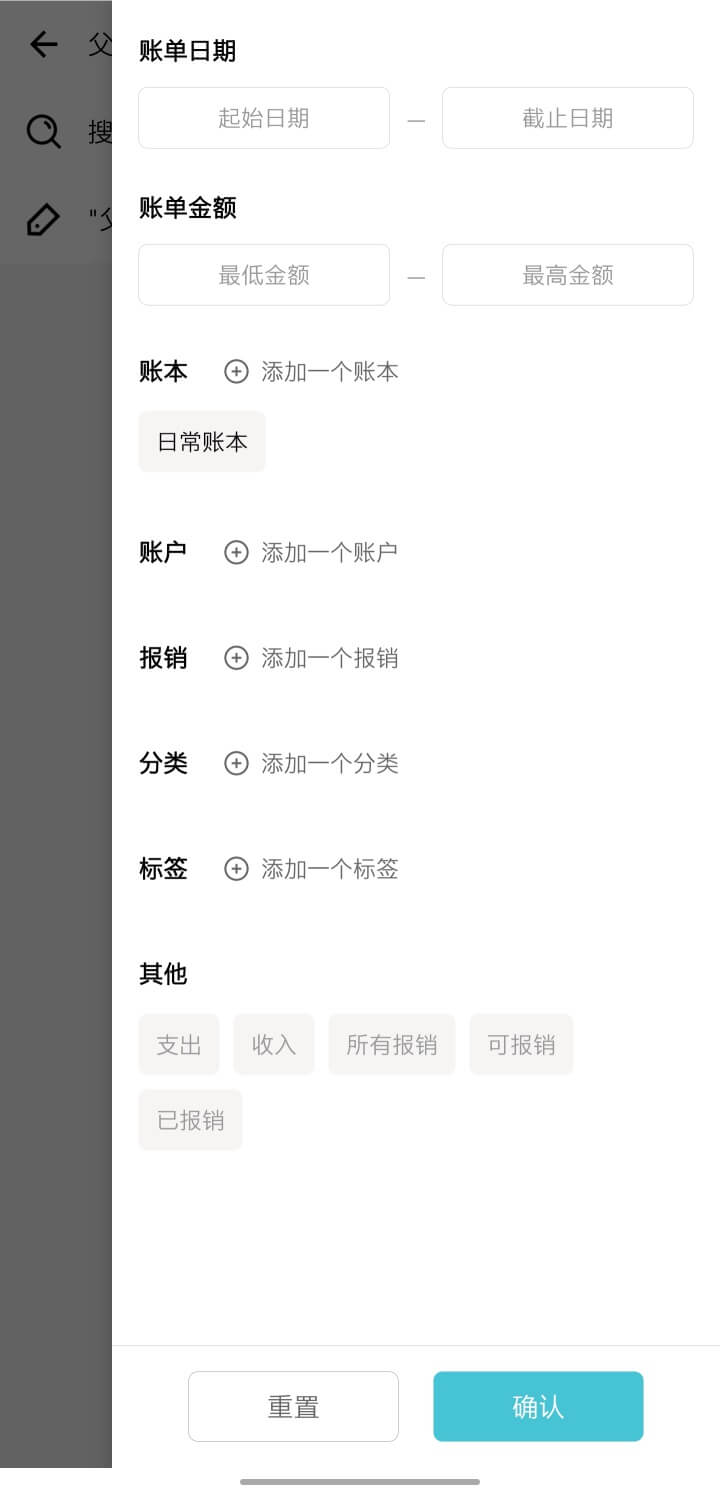
Task: Go back using the arrow icon
Action: pos(43,44)
